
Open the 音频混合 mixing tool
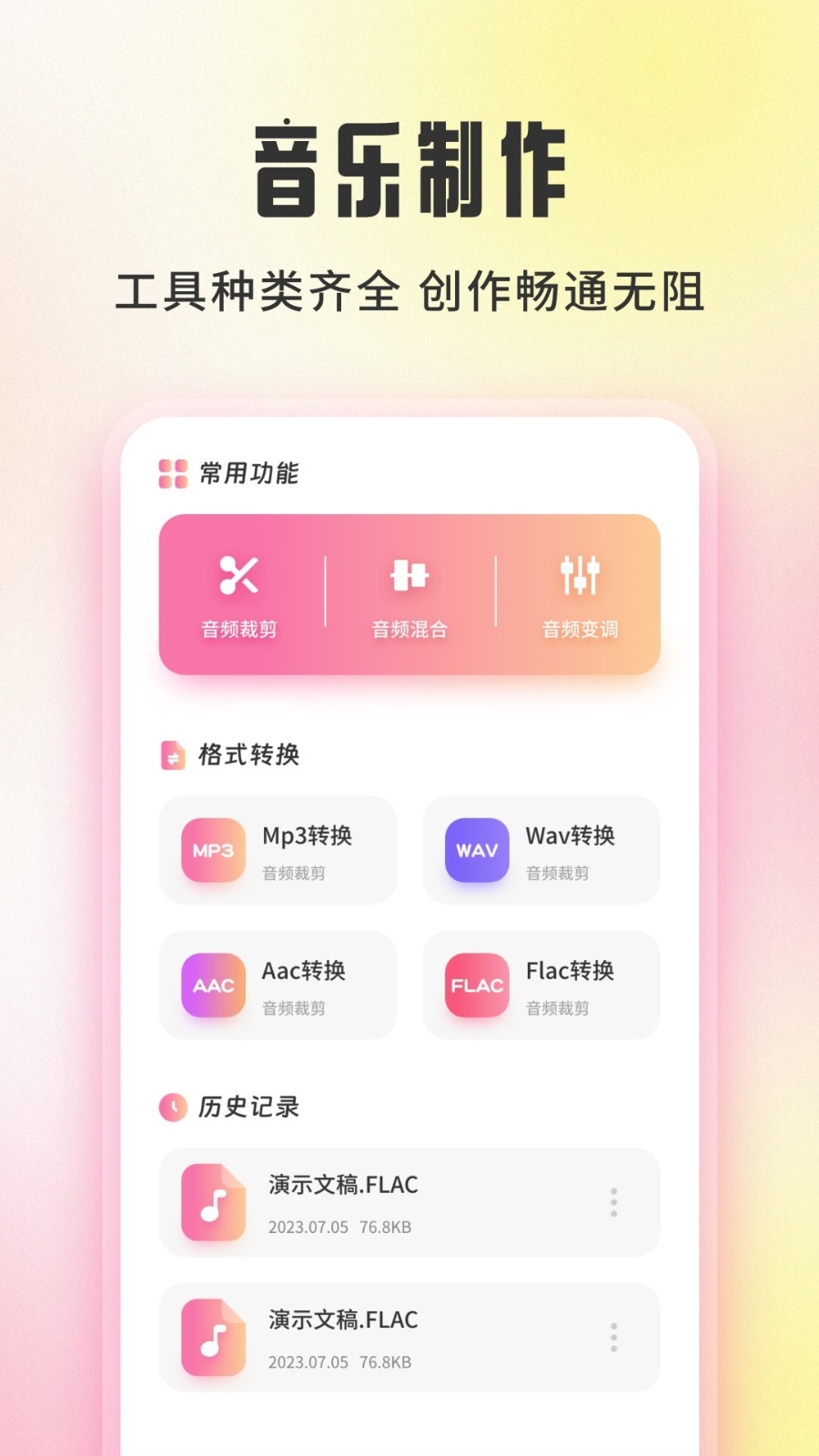tap(409, 576)
